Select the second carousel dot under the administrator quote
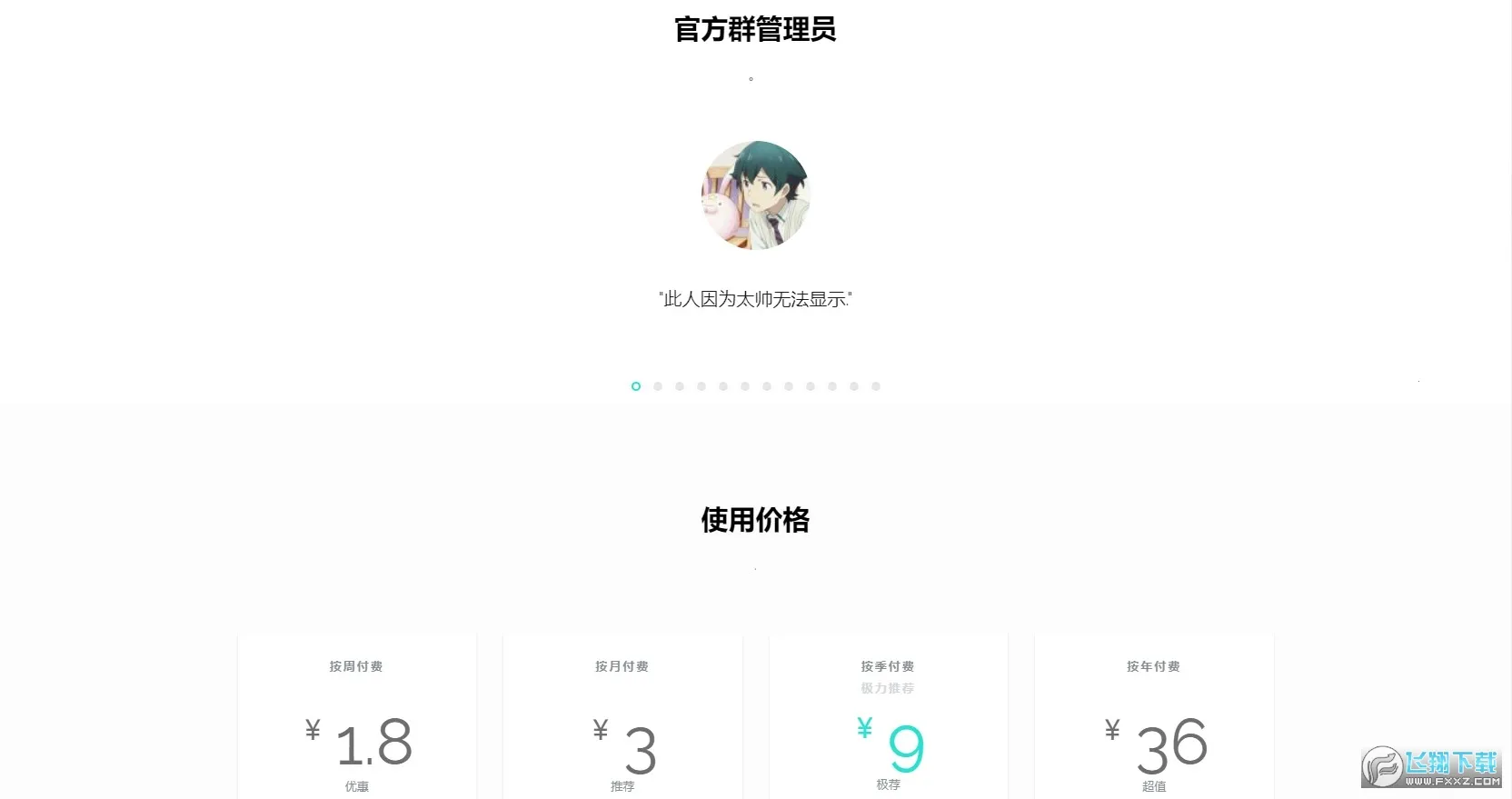Screen dimensions: 1512x799 (x=658, y=386)
